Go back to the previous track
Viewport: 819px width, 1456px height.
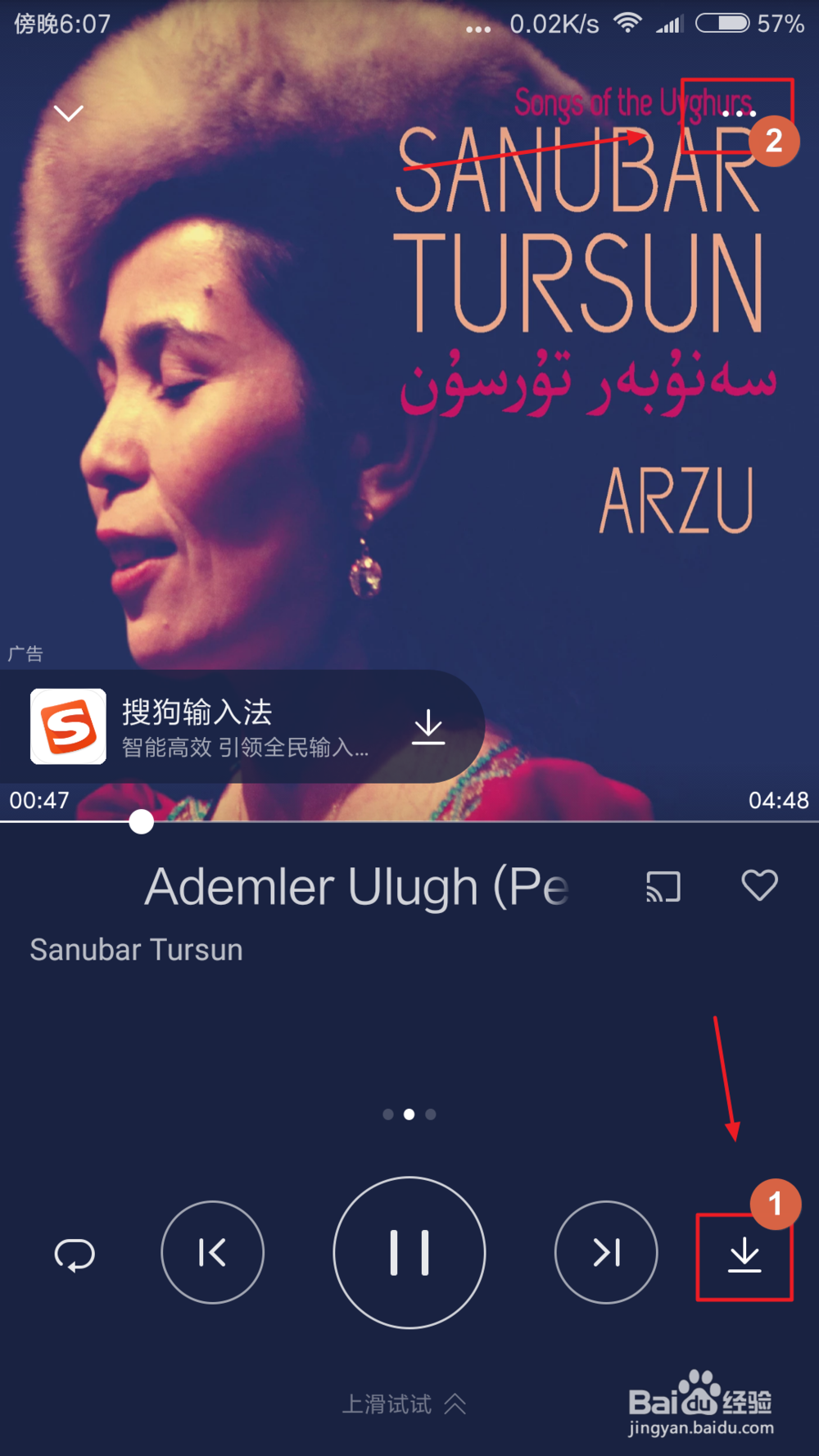tap(213, 1253)
